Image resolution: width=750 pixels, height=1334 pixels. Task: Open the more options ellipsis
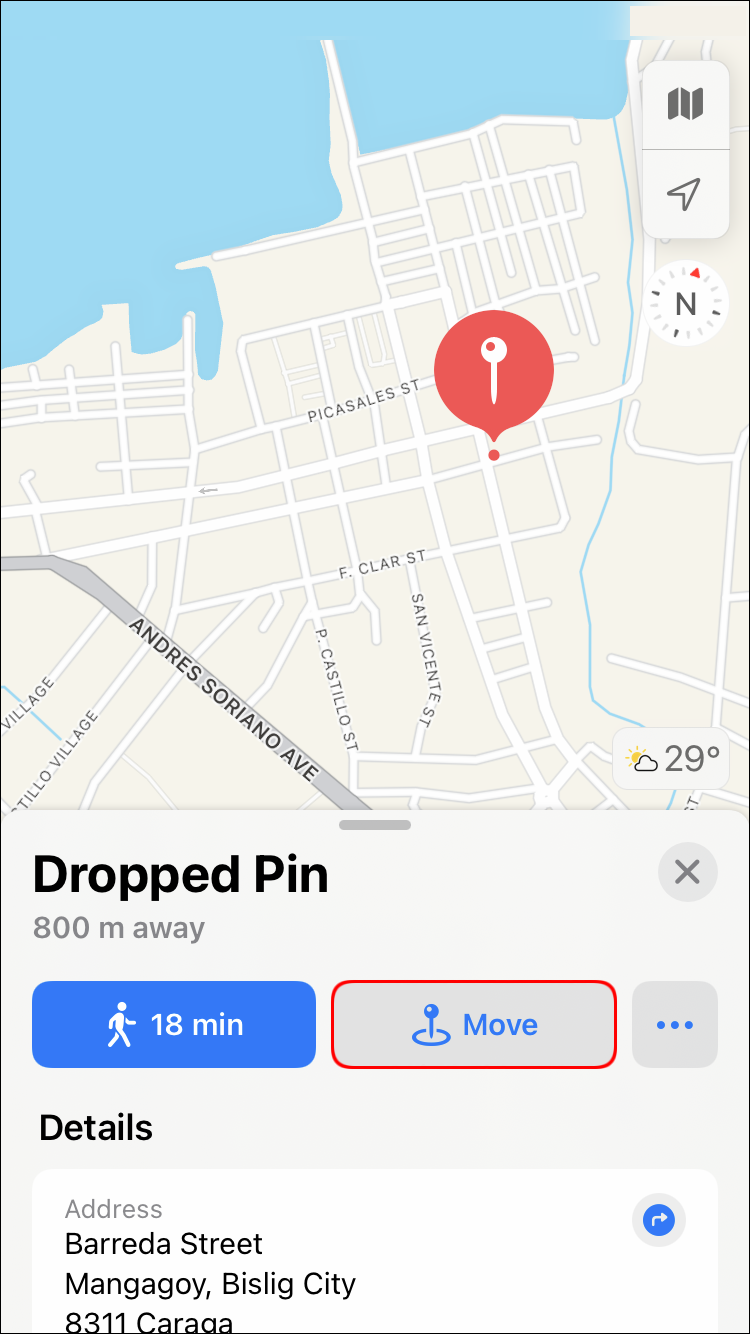(675, 1024)
